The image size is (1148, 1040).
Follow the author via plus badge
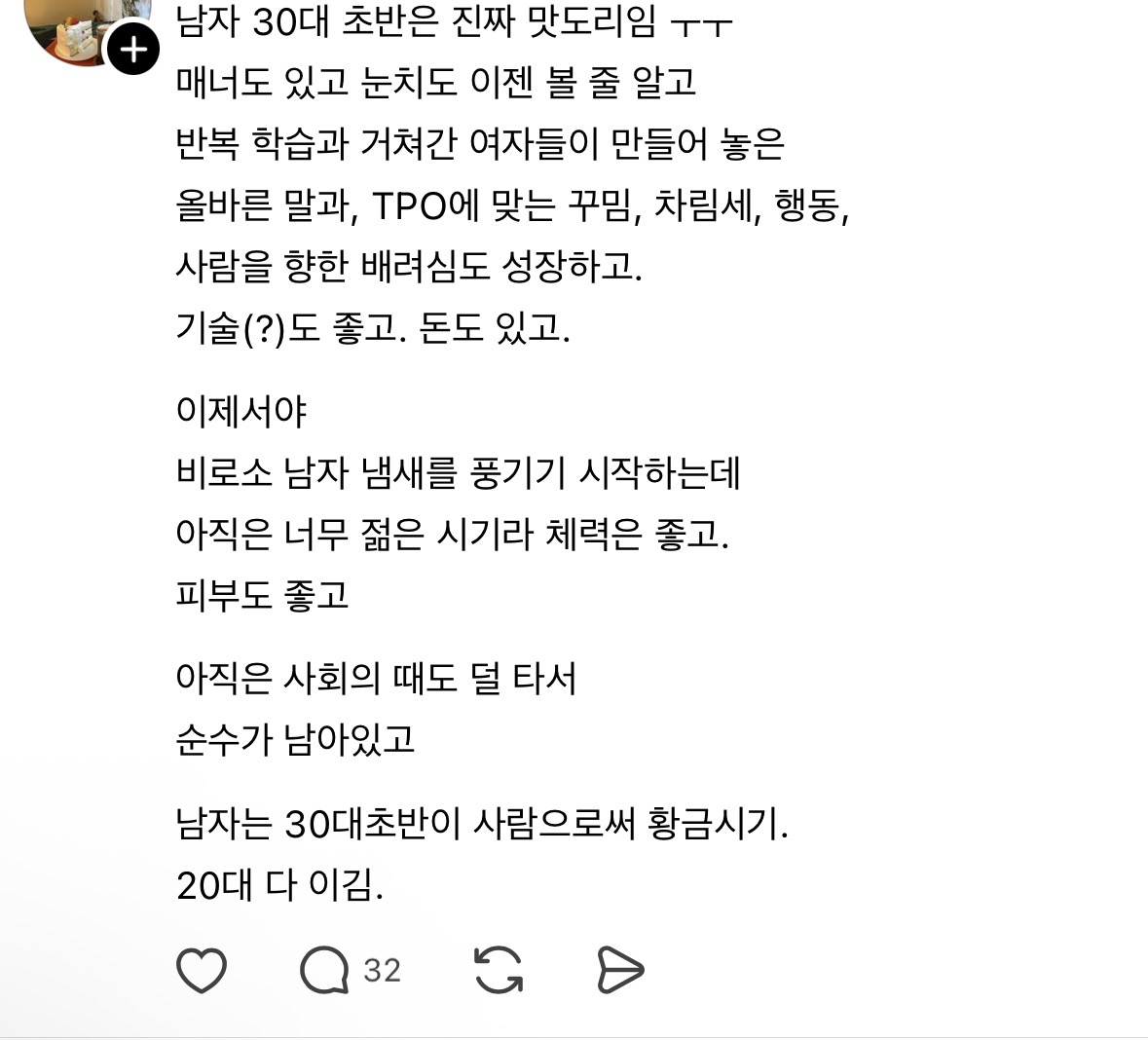pyautogui.click(x=132, y=49)
